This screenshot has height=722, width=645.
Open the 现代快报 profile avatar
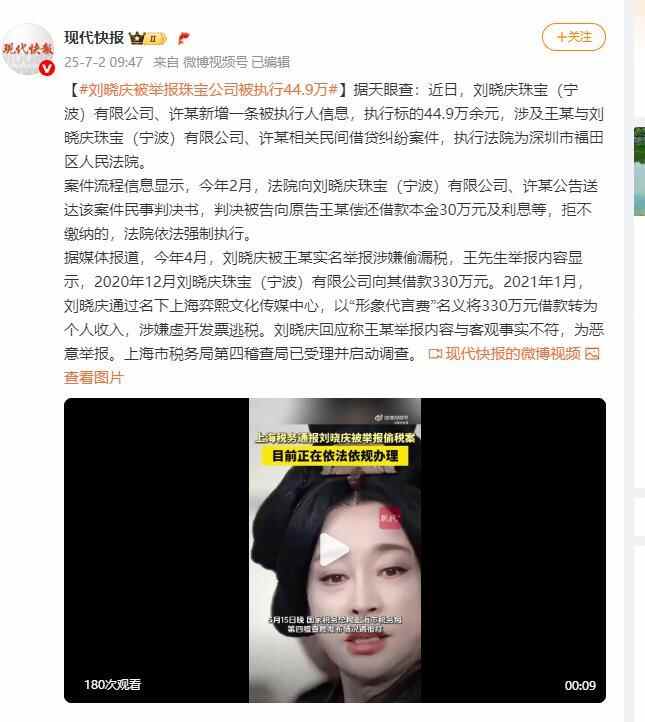(28, 48)
